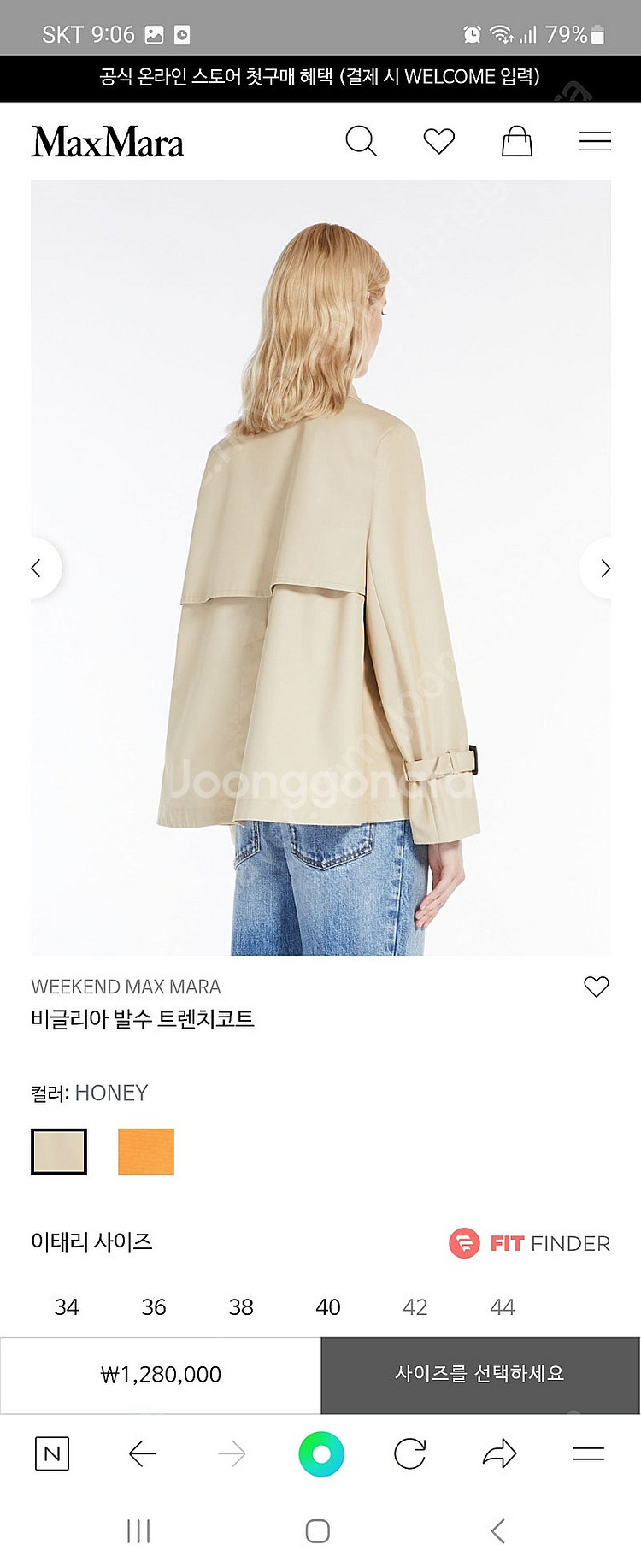The height and width of the screenshot is (1568, 641).
Task: Open the wishlist heart in the header
Action: [x=439, y=141]
